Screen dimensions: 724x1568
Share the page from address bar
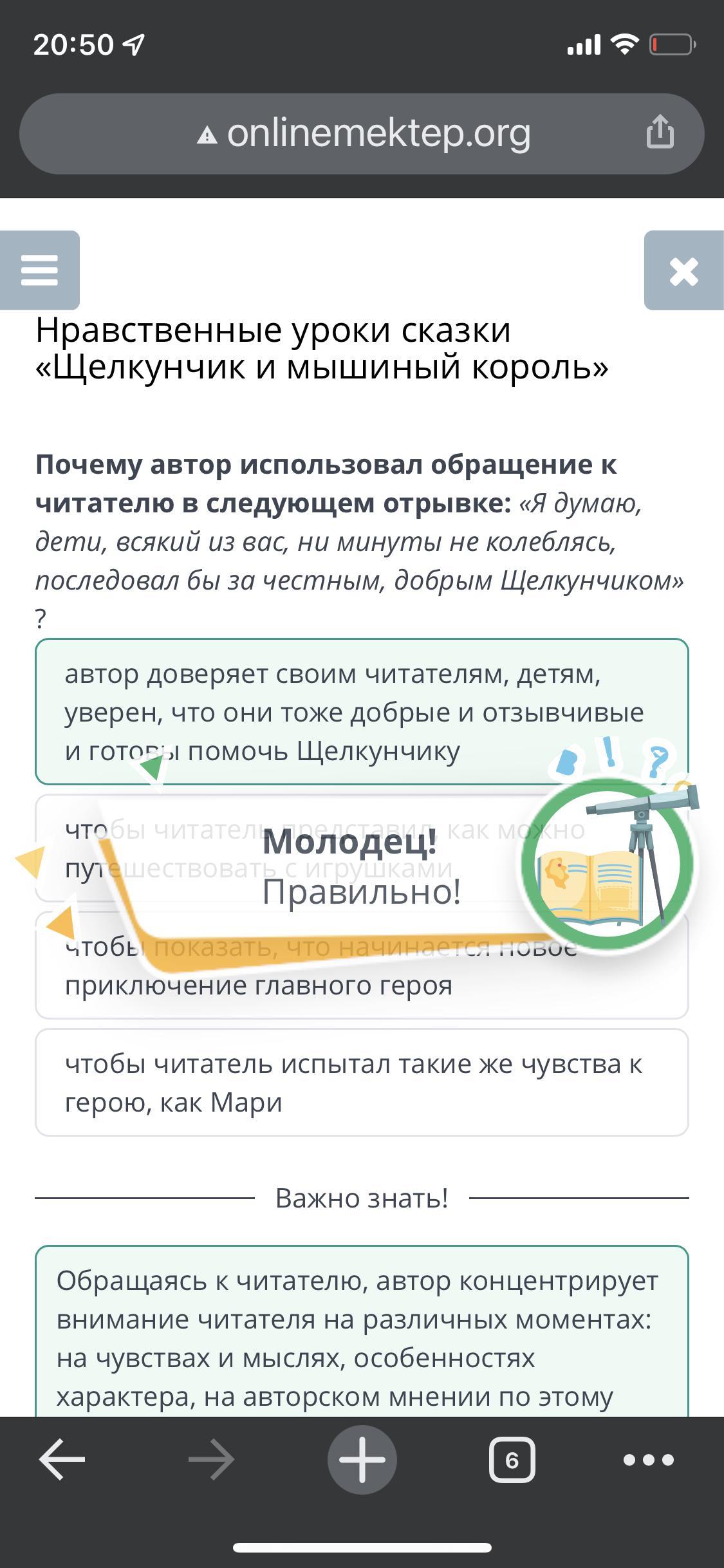tap(660, 133)
